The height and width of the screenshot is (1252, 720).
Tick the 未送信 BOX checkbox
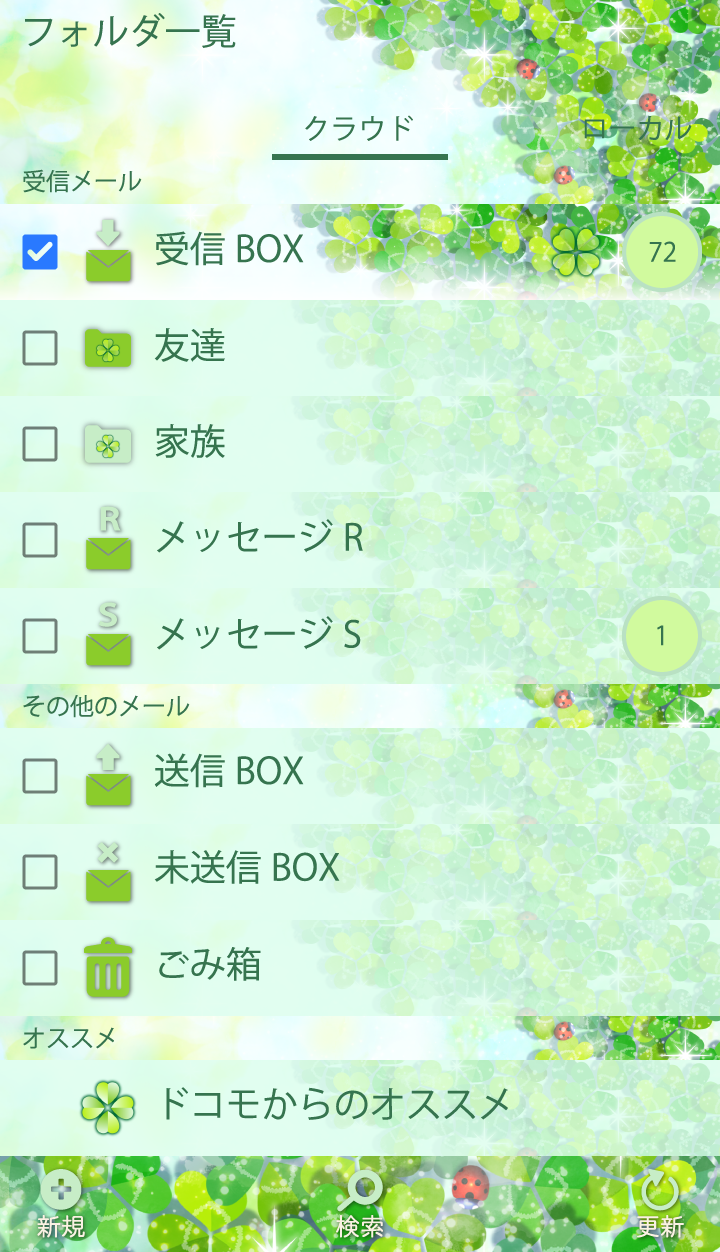pyautogui.click(x=40, y=872)
